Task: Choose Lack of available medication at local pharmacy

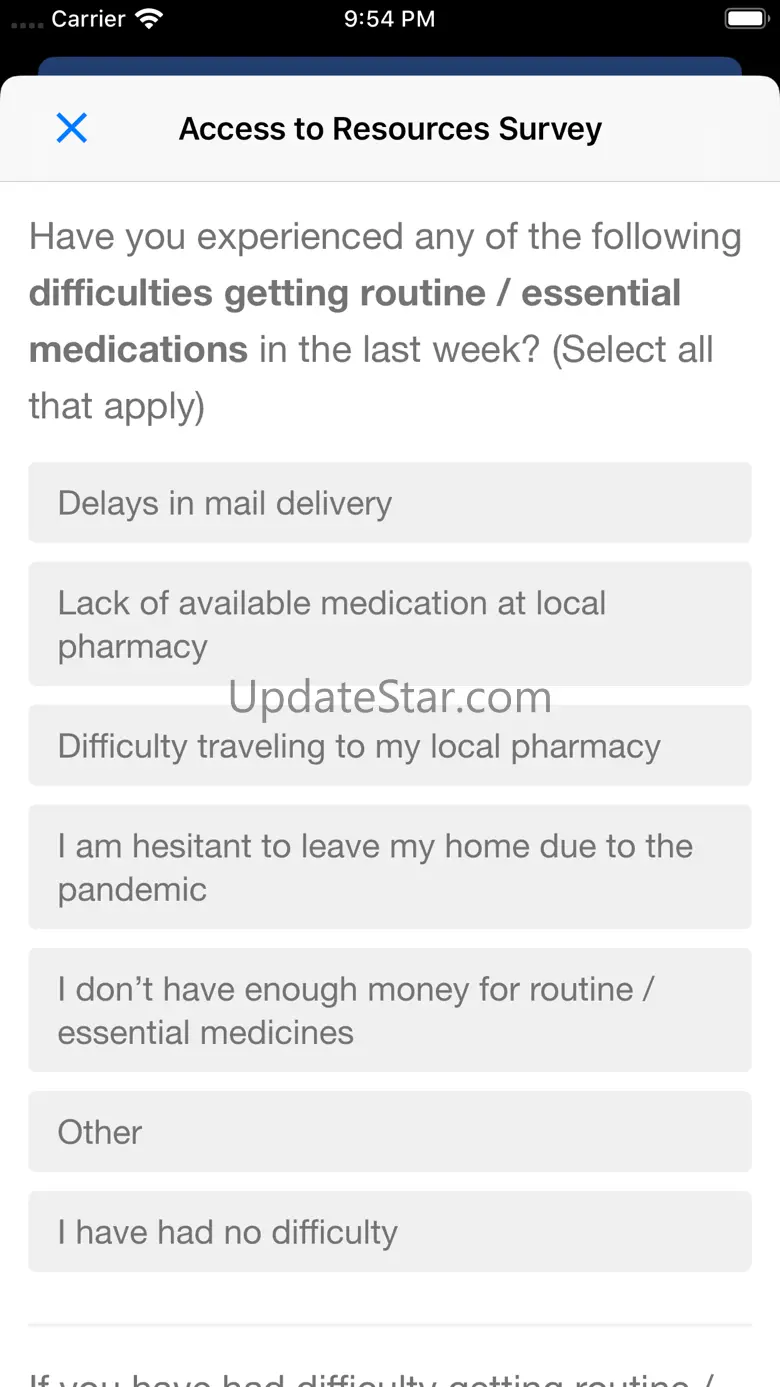Action: [x=389, y=624]
